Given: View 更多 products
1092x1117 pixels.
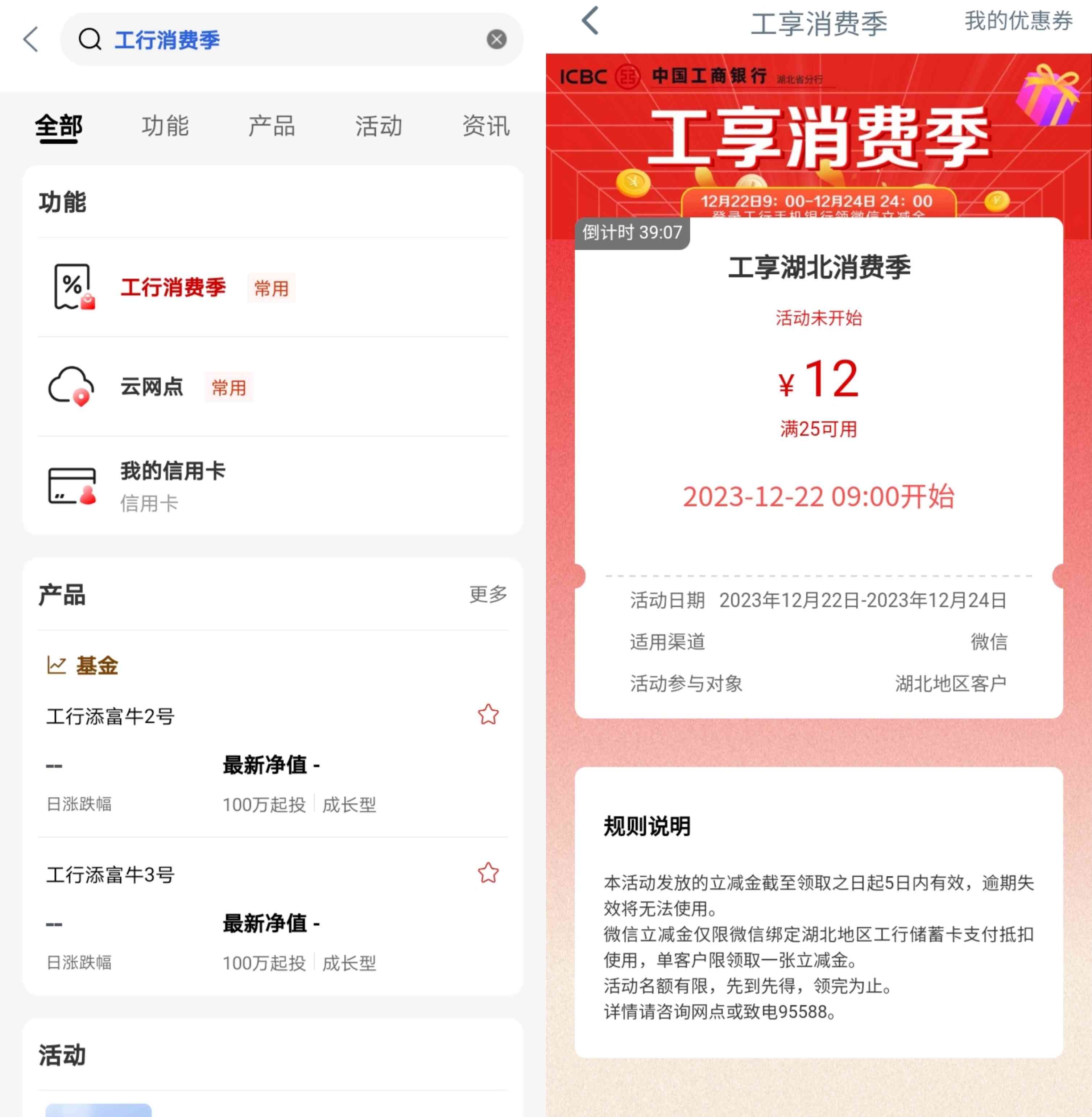Looking at the screenshot, I should point(488,594).
